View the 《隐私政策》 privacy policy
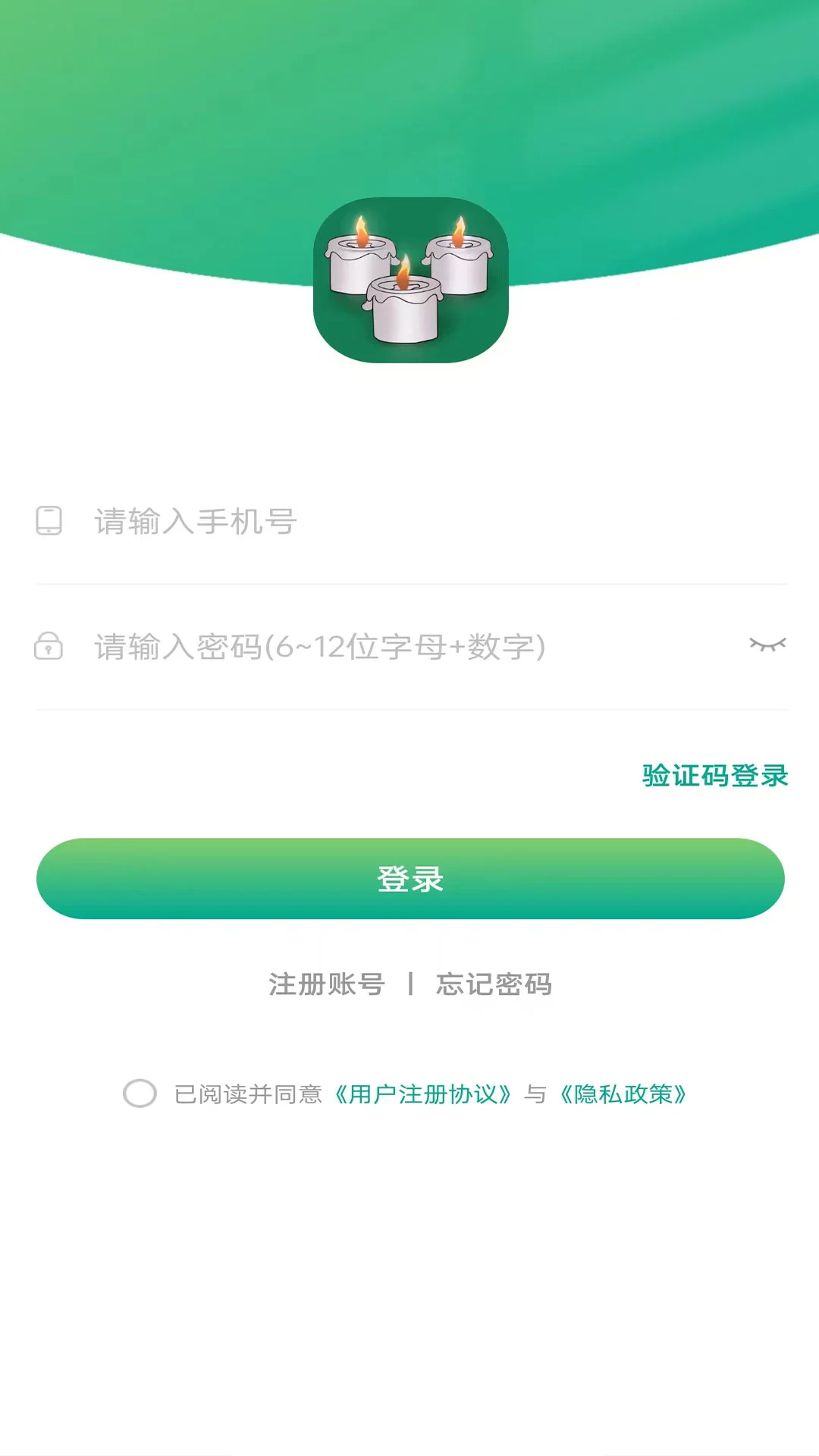Viewport: 819px width, 1456px height. tap(625, 1093)
